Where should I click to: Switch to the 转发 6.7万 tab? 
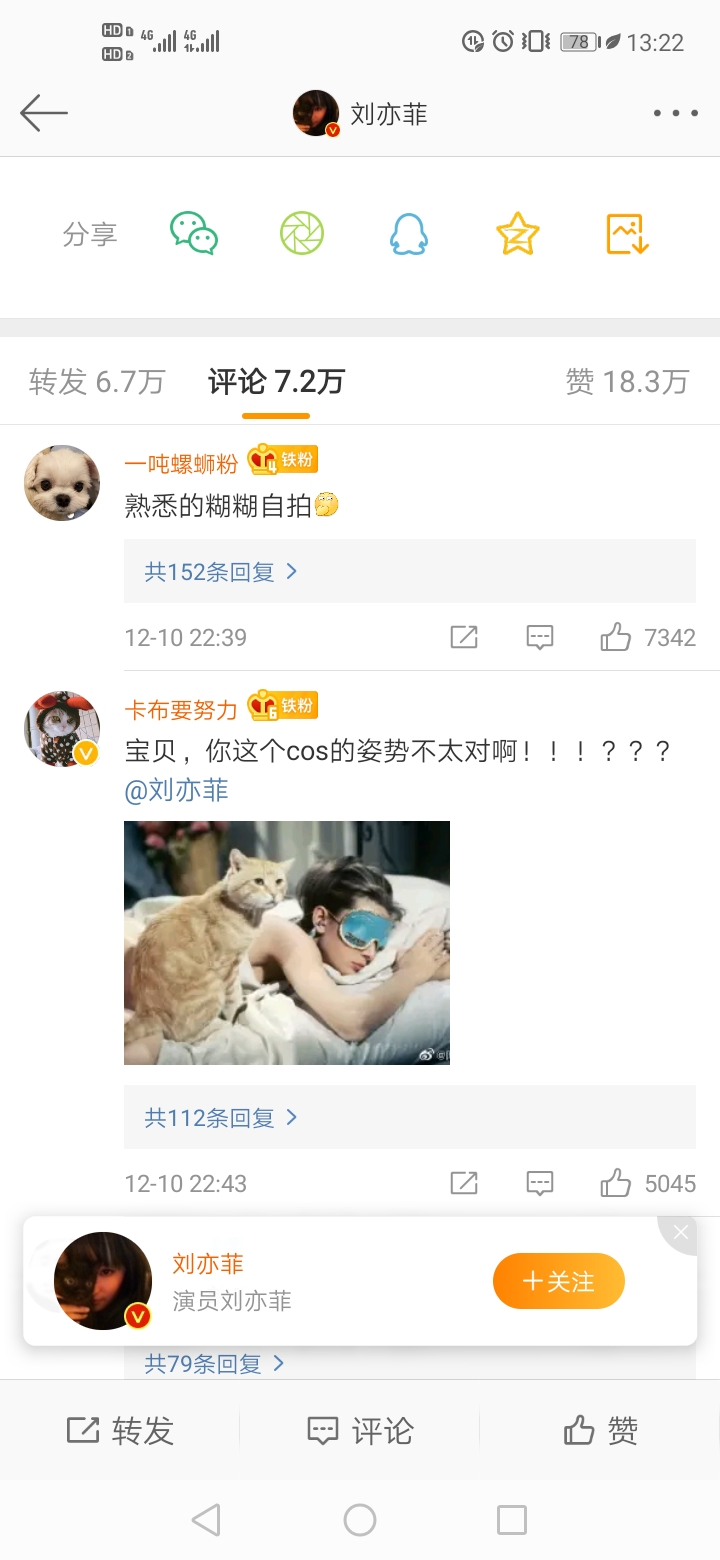pyautogui.click(x=97, y=381)
